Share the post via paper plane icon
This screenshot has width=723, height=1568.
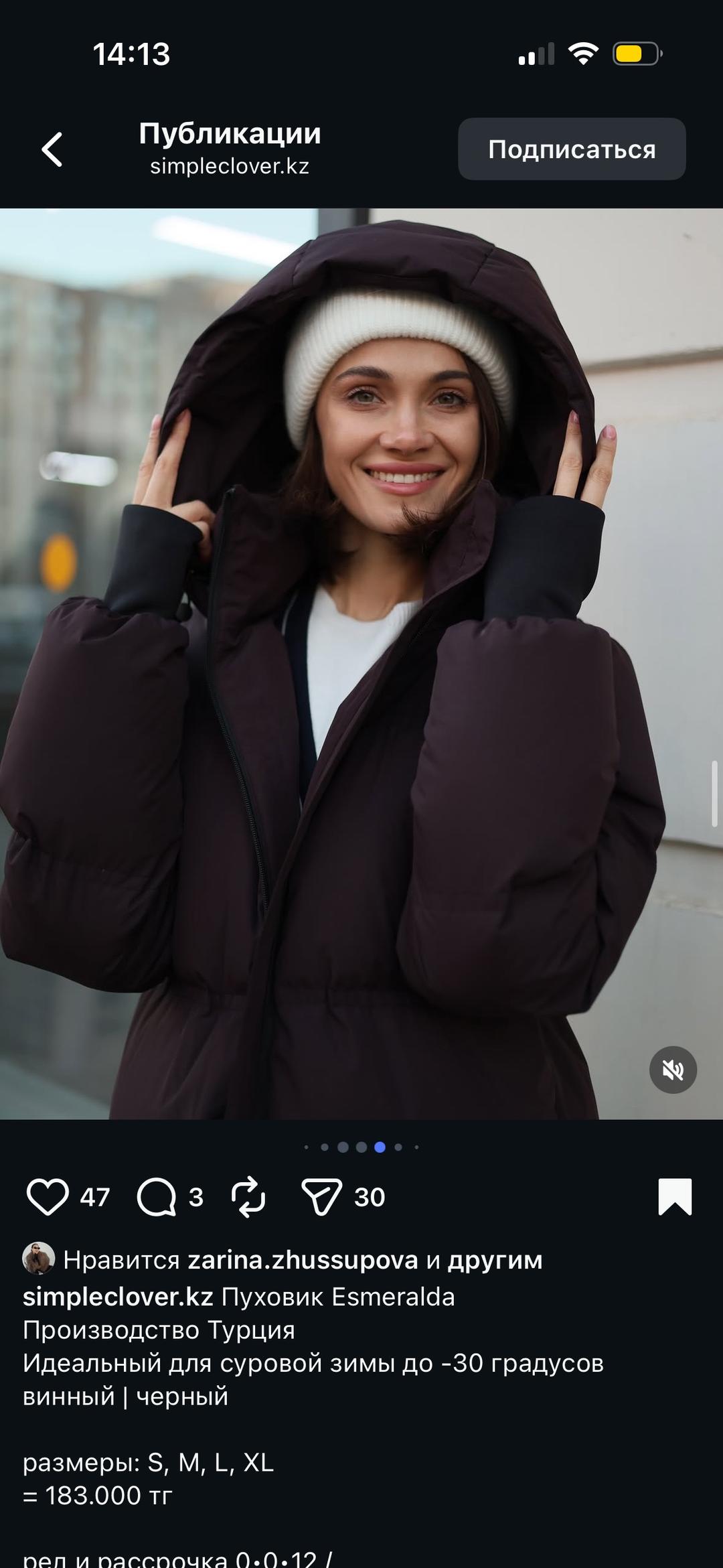tap(321, 1197)
